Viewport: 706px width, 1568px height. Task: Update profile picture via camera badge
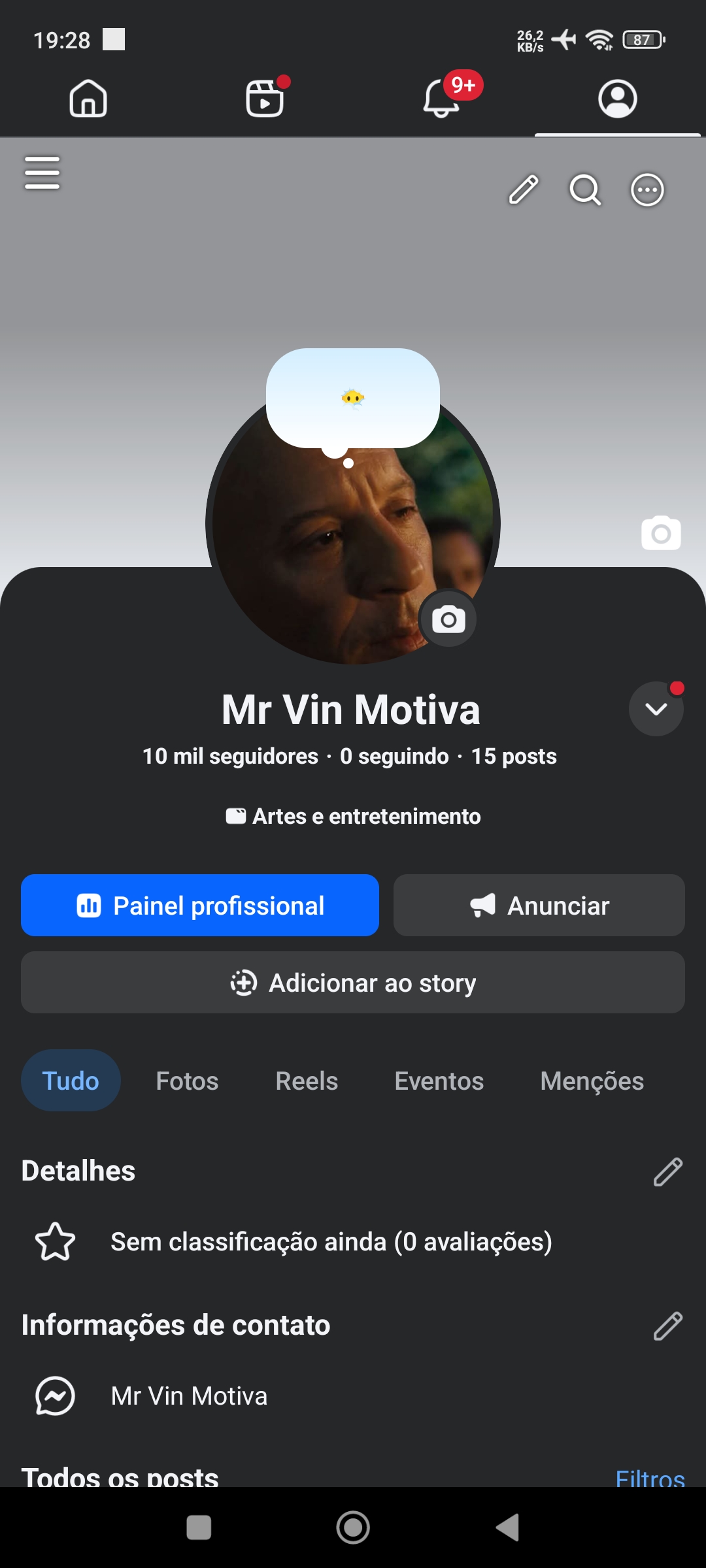coord(448,619)
